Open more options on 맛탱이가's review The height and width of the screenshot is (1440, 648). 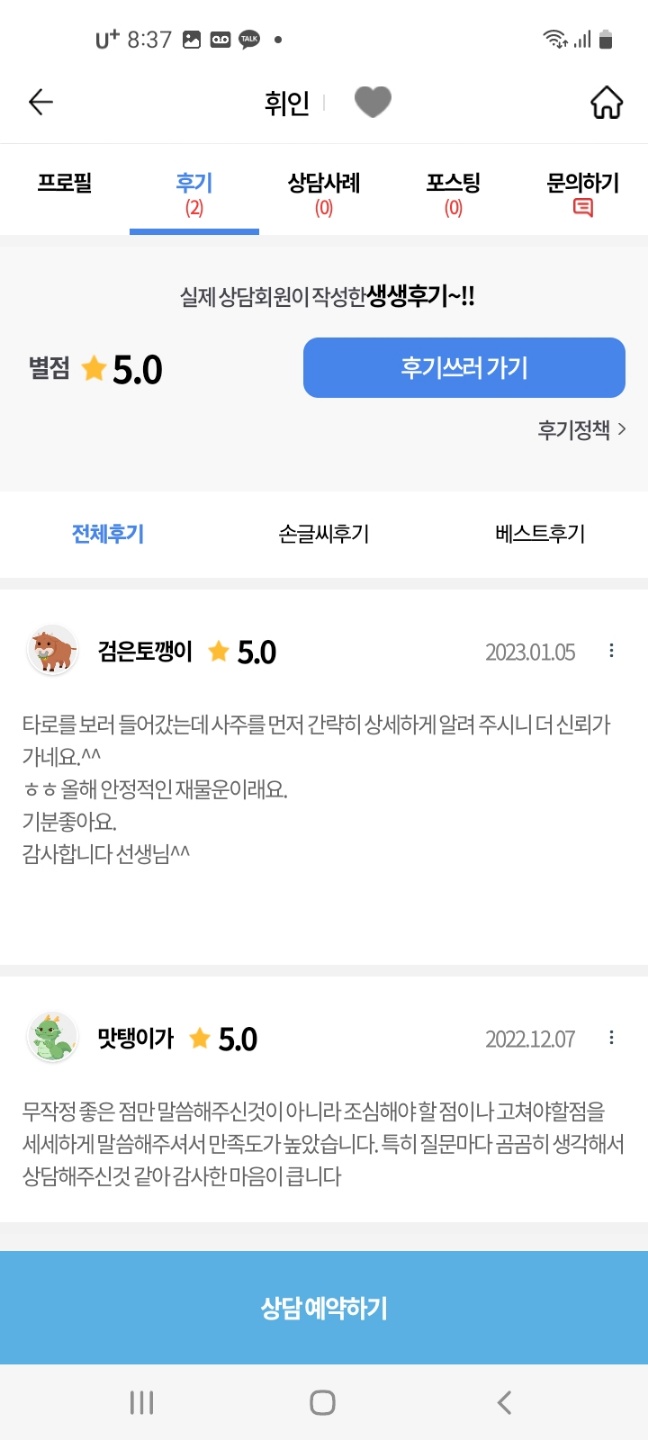(612, 1038)
